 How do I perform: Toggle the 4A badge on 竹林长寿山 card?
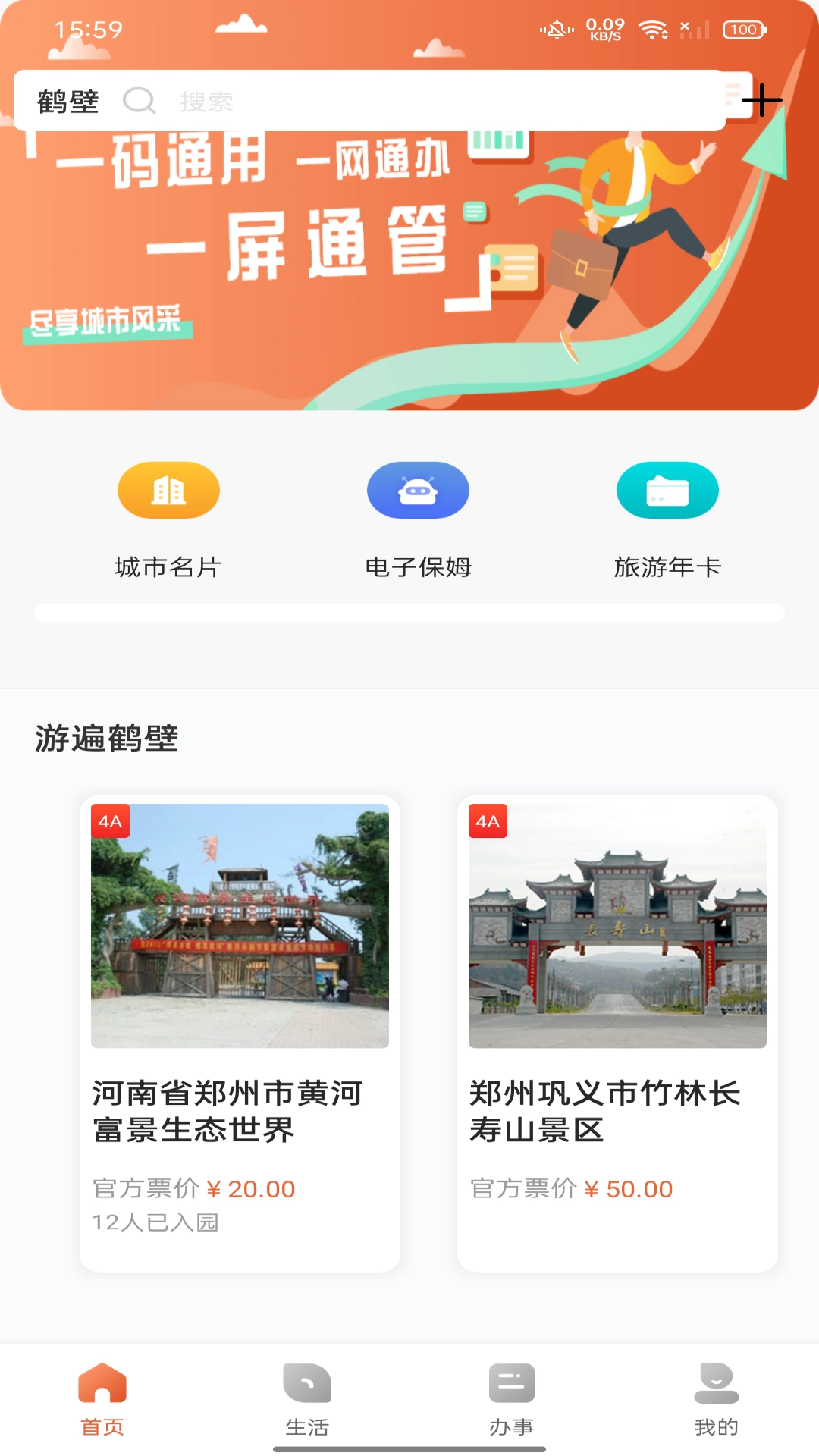[x=488, y=821]
